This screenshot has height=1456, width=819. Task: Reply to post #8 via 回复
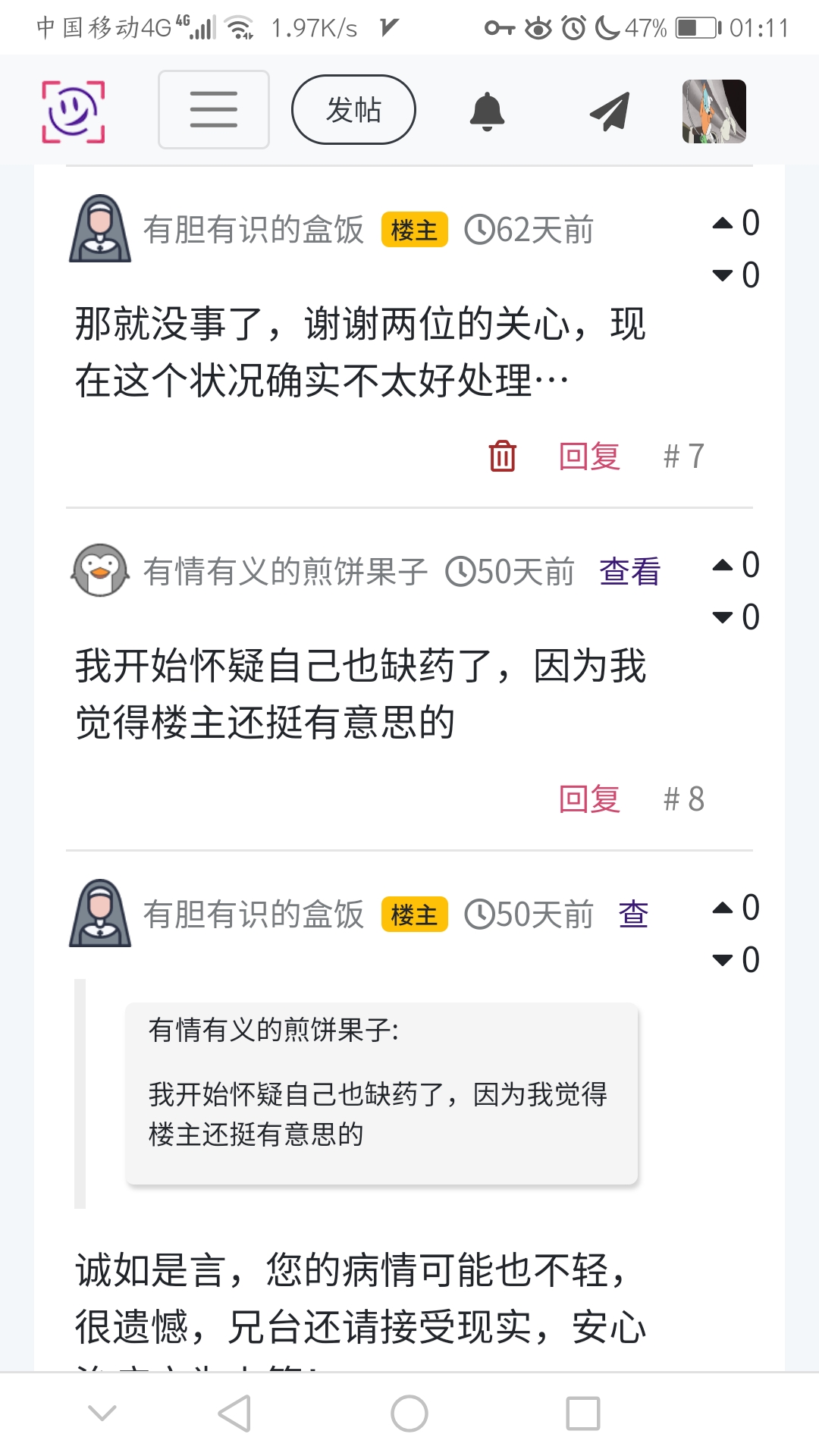click(589, 799)
